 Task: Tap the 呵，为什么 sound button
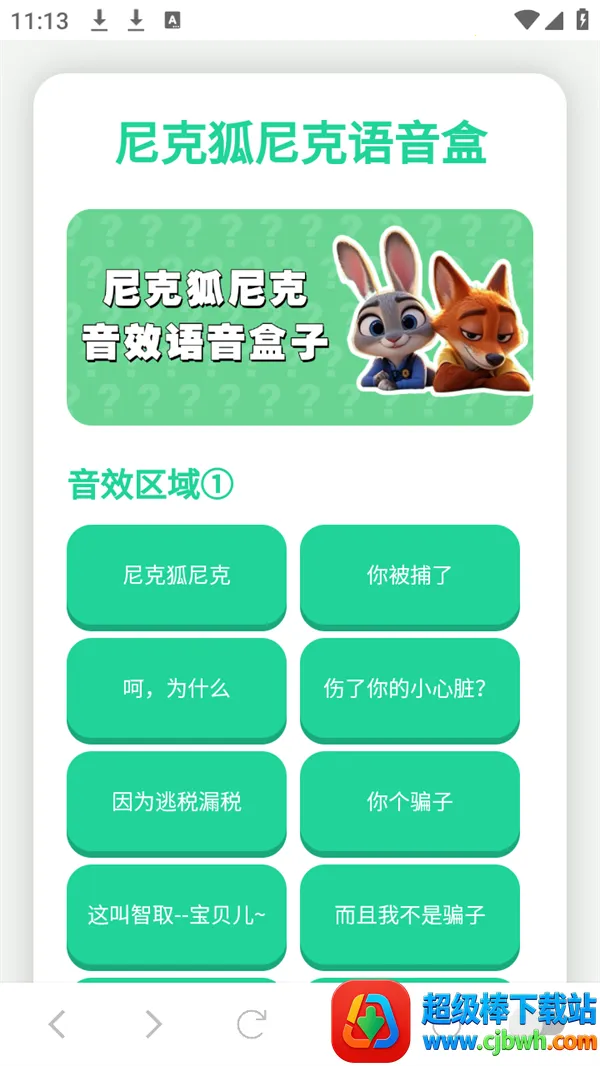tap(176, 688)
